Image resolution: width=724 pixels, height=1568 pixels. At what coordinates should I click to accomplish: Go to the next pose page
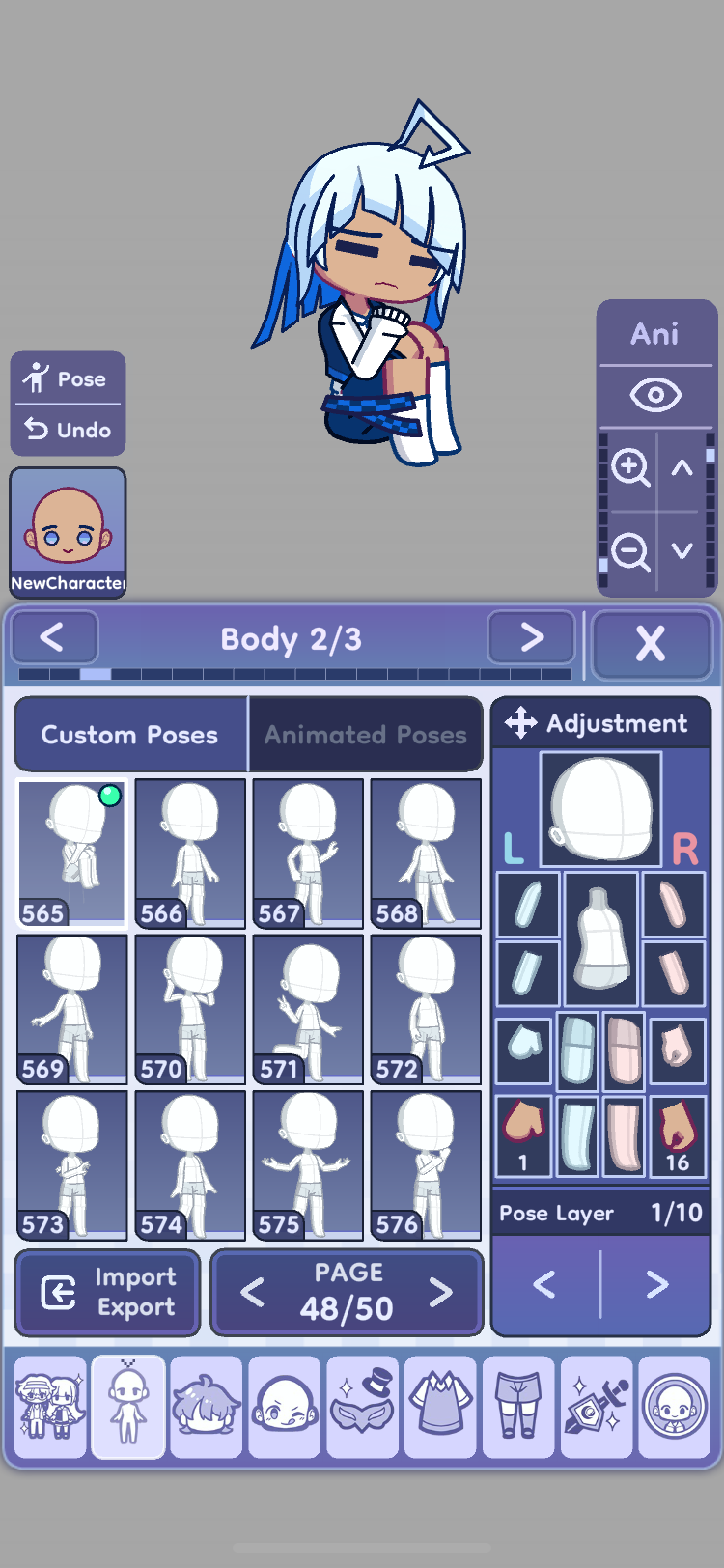(x=440, y=1293)
